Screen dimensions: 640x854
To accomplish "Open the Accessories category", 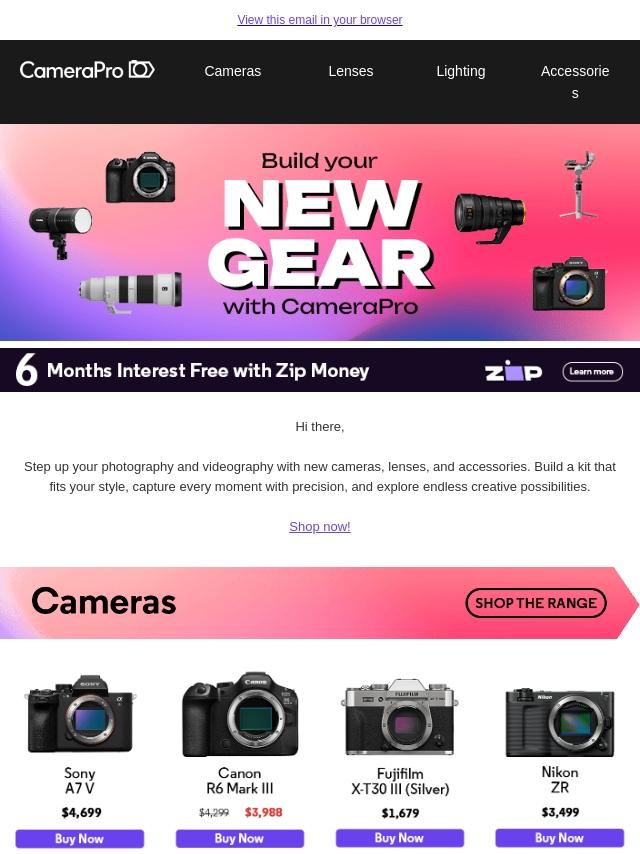I will 575,82.
